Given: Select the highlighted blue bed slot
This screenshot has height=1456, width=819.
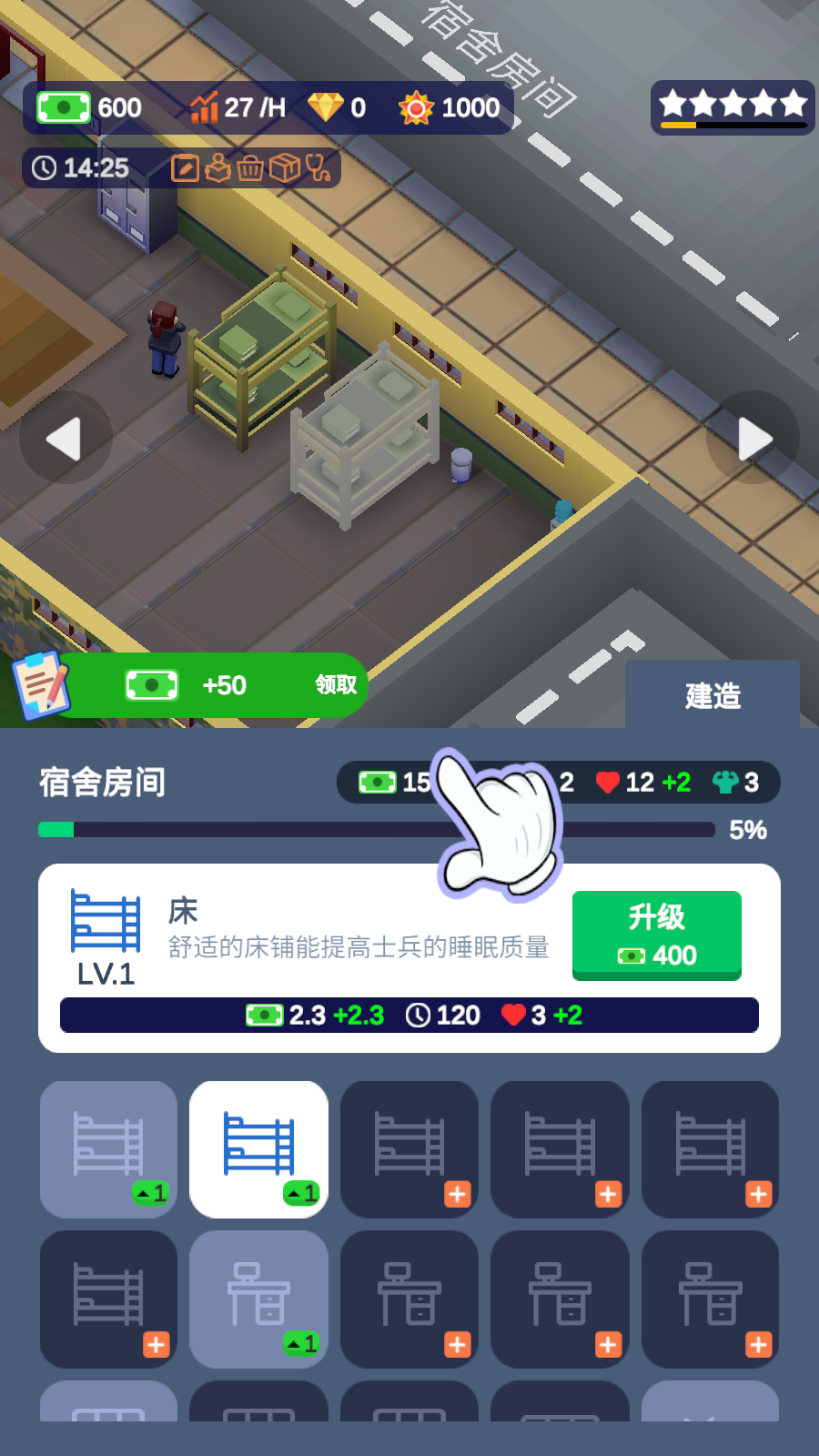Looking at the screenshot, I should click(x=258, y=1149).
